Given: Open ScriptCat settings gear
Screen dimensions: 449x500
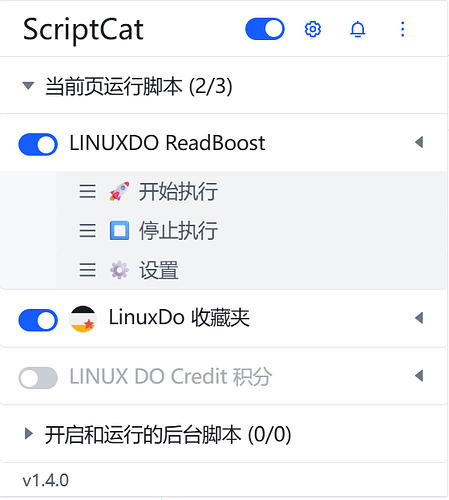Looking at the screenshot, I should click(x=313, y=29).
